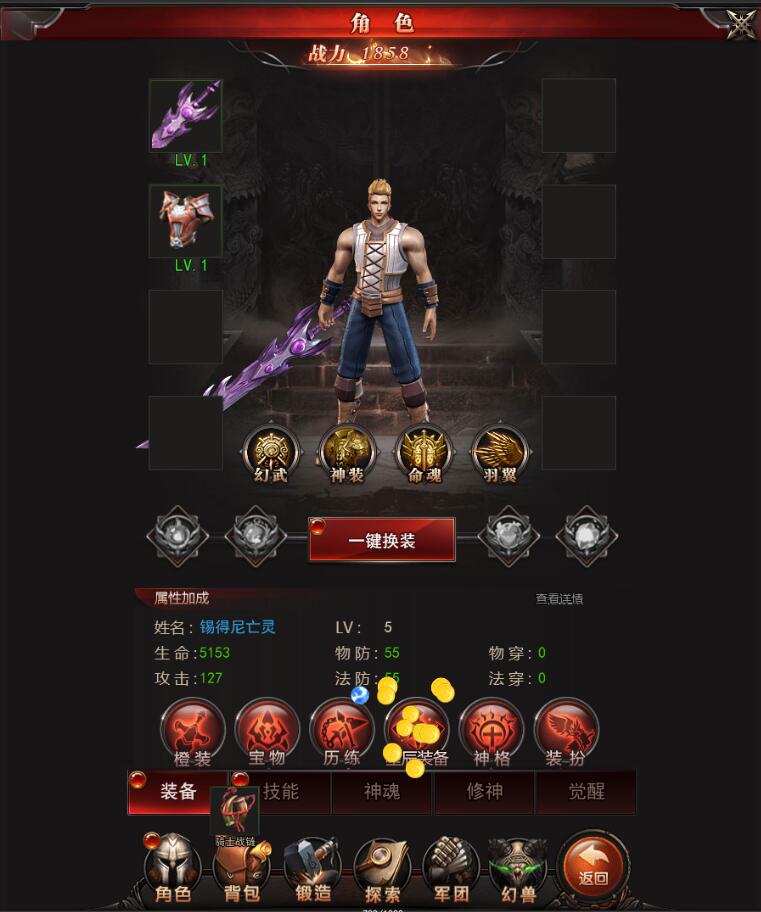Viewport: 761px width, 912px height.
Task: Open the 羽翼 wings feature
Action: coord(500,454)
